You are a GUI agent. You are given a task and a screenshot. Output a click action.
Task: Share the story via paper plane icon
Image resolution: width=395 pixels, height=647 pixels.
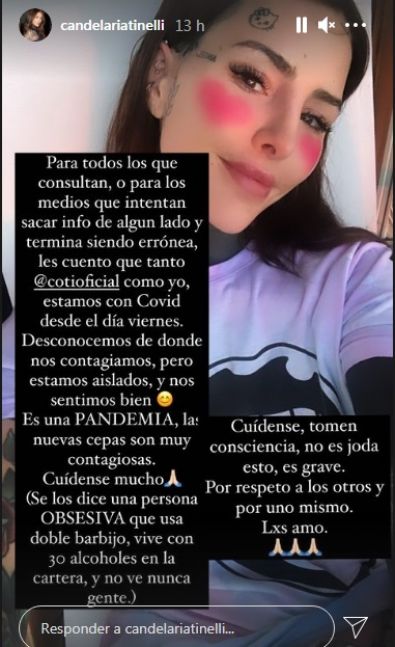click(x=355, y=628)
